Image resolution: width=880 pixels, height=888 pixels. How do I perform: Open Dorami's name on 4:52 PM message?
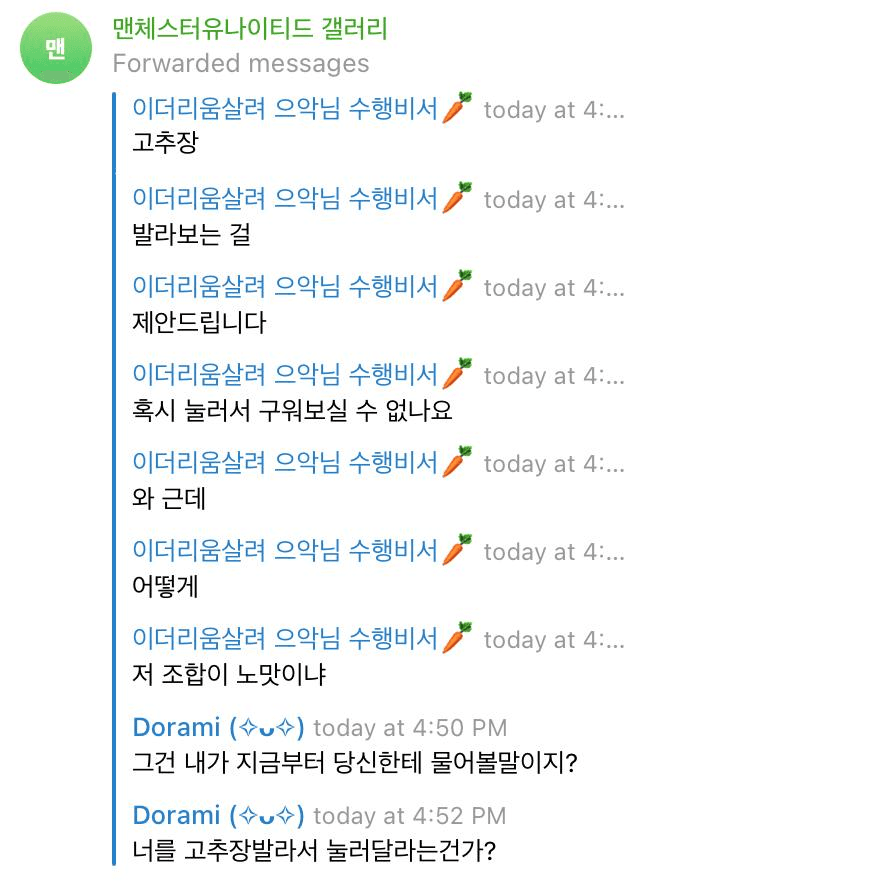pyautogui.click(x=218, y=815)
